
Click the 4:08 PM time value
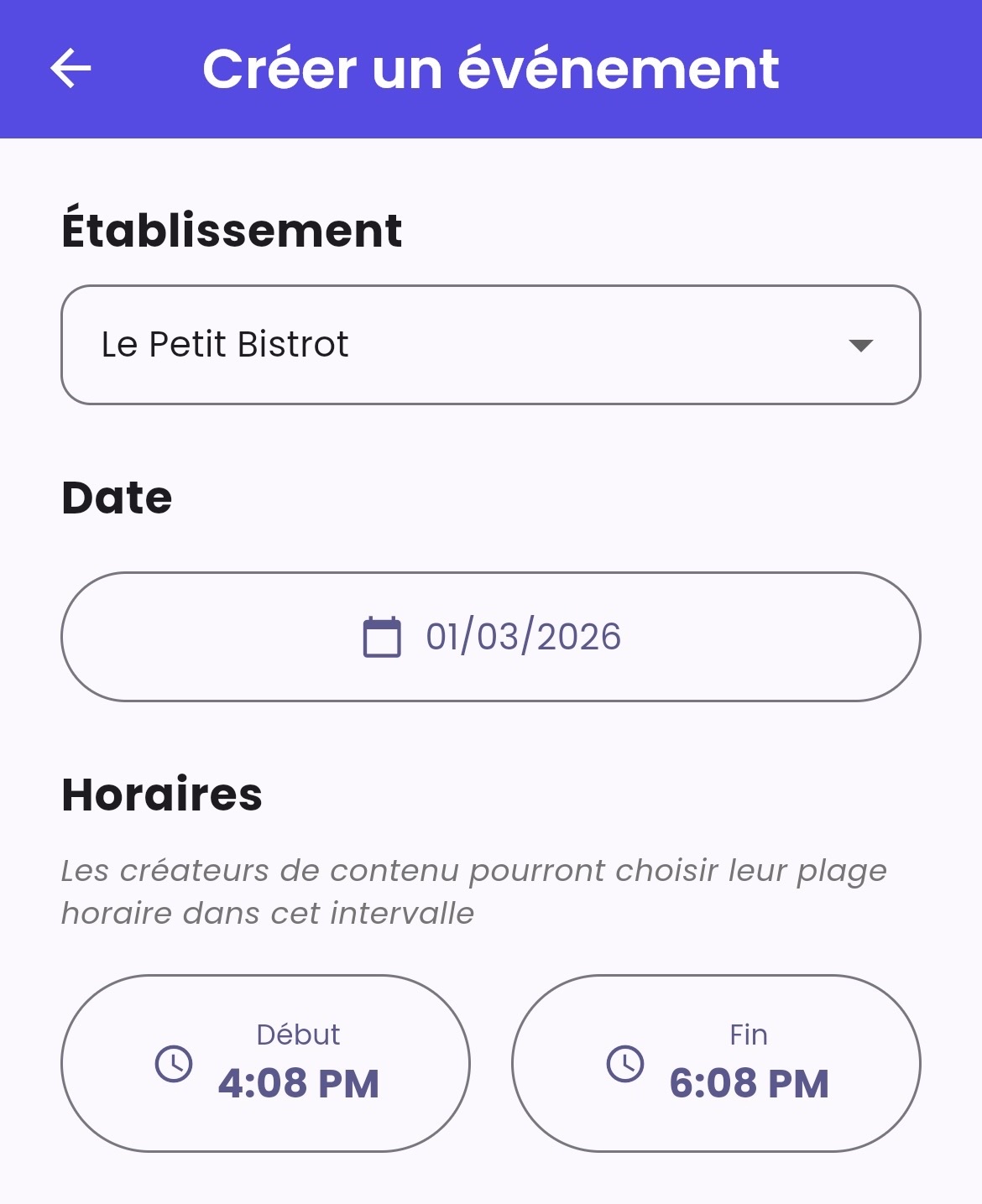(300, 1084)
